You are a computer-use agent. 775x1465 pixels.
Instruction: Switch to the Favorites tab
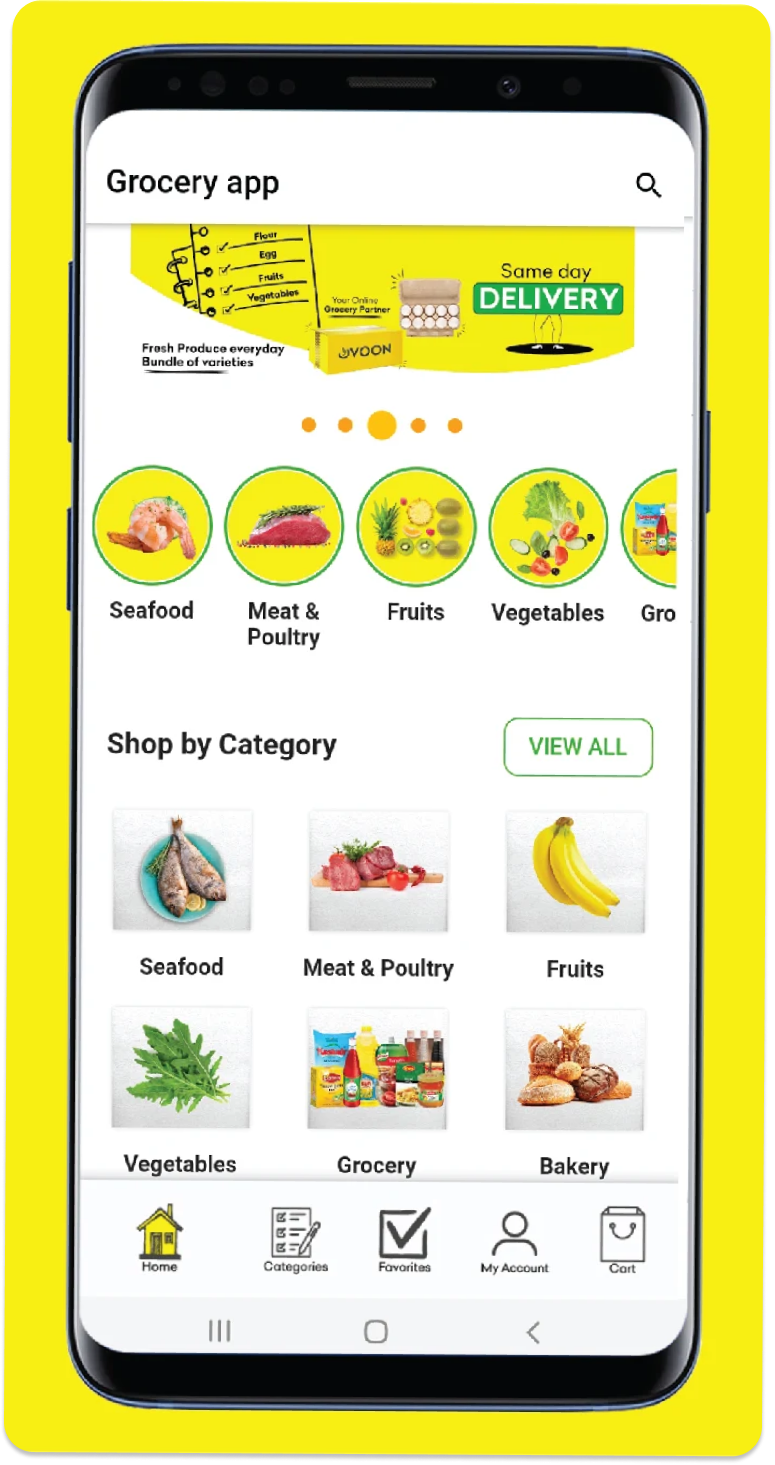point(405,1239)
